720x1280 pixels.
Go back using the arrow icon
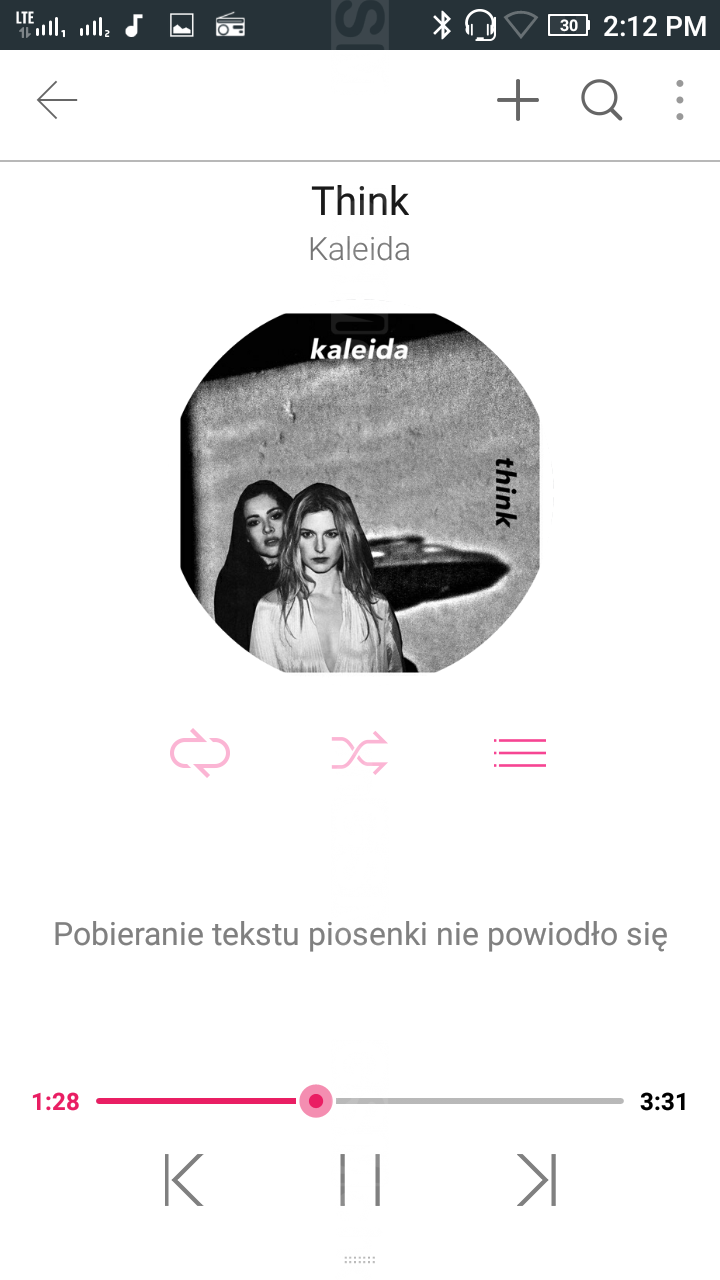(x=57, y=101)
